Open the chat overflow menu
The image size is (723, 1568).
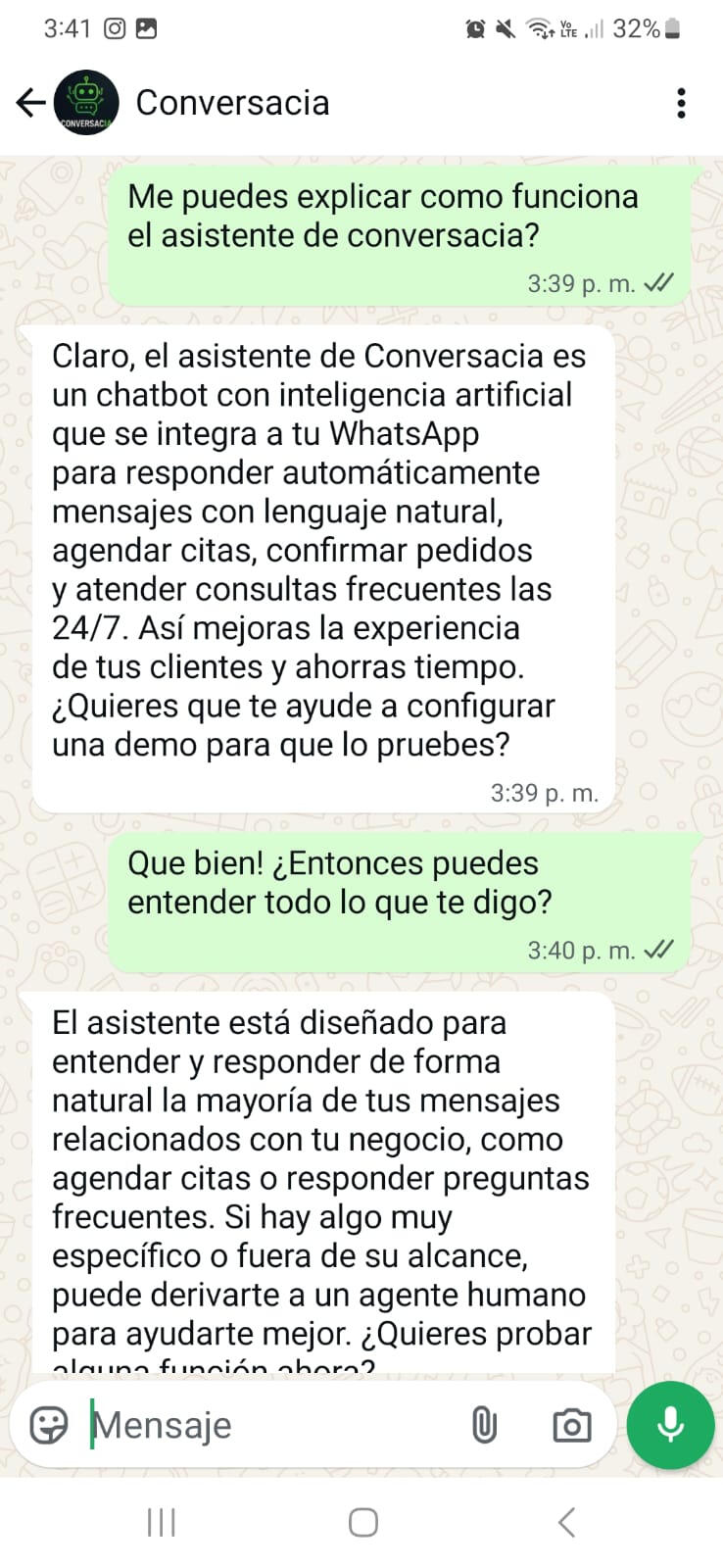tap(681, 103)
